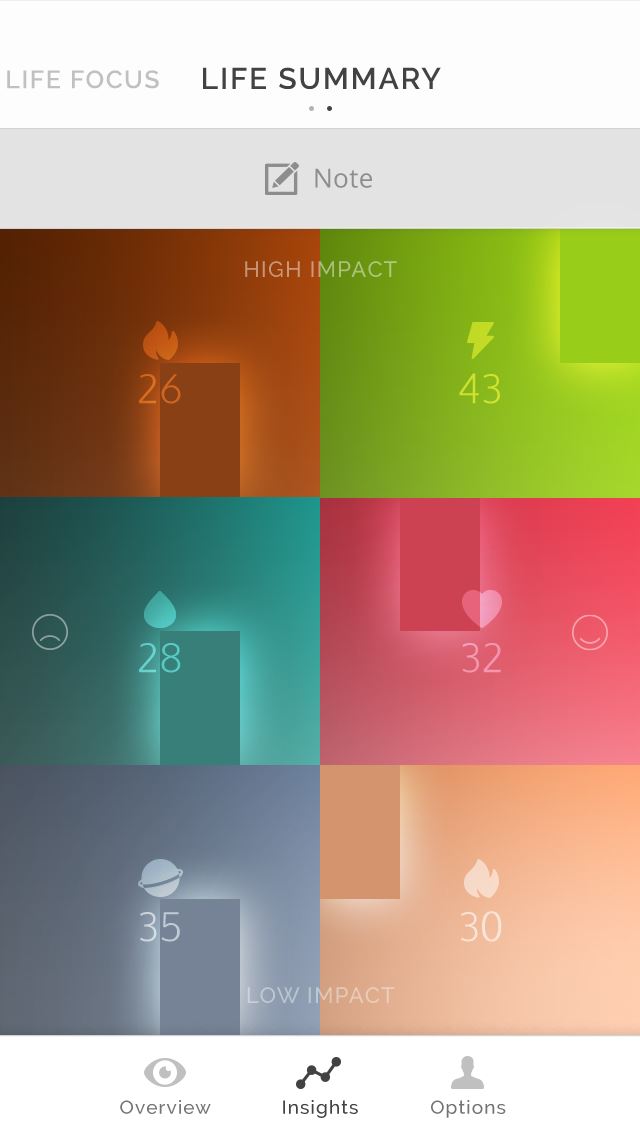Open the orange flame tile showing 26
640x1136 pixels.
point(159,363)
